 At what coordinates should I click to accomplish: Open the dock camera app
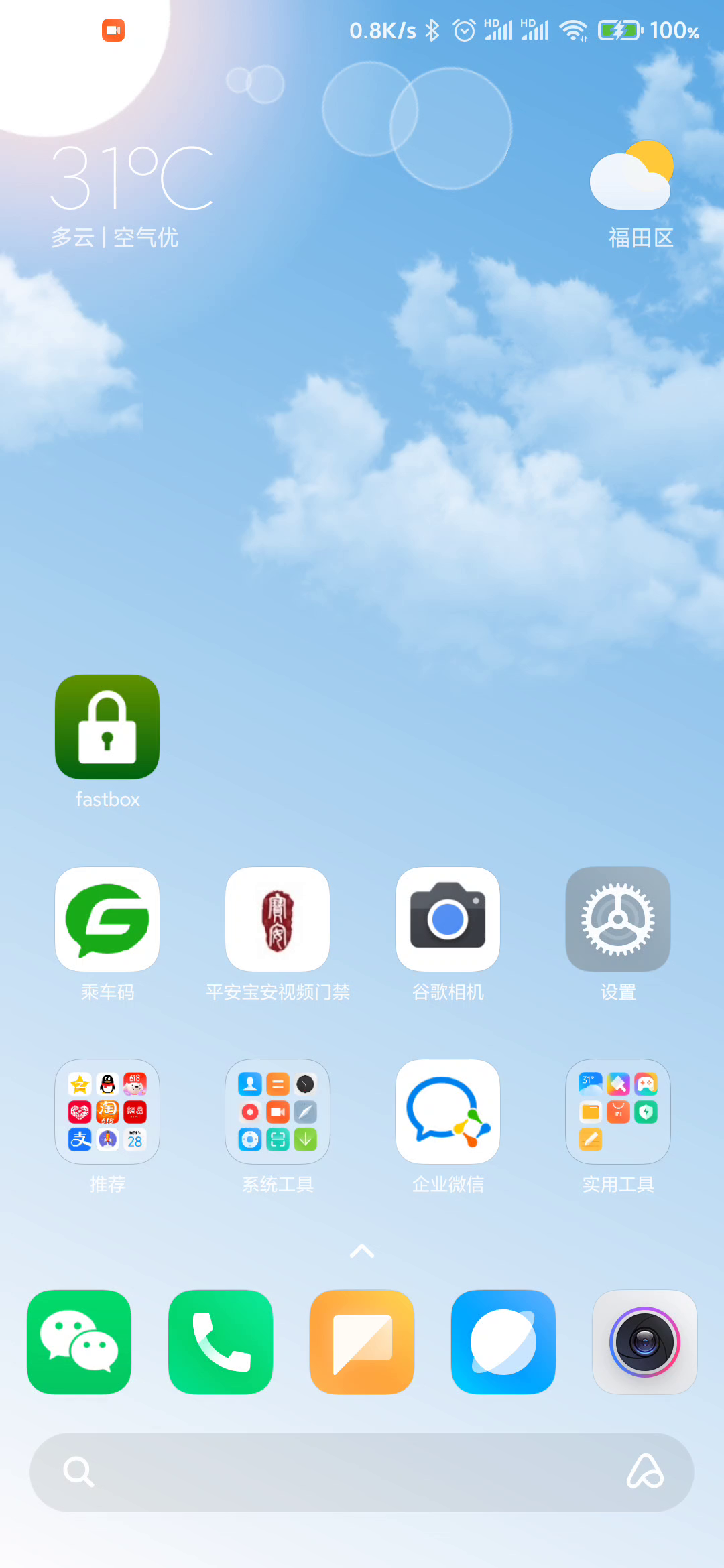point(645,1342)
